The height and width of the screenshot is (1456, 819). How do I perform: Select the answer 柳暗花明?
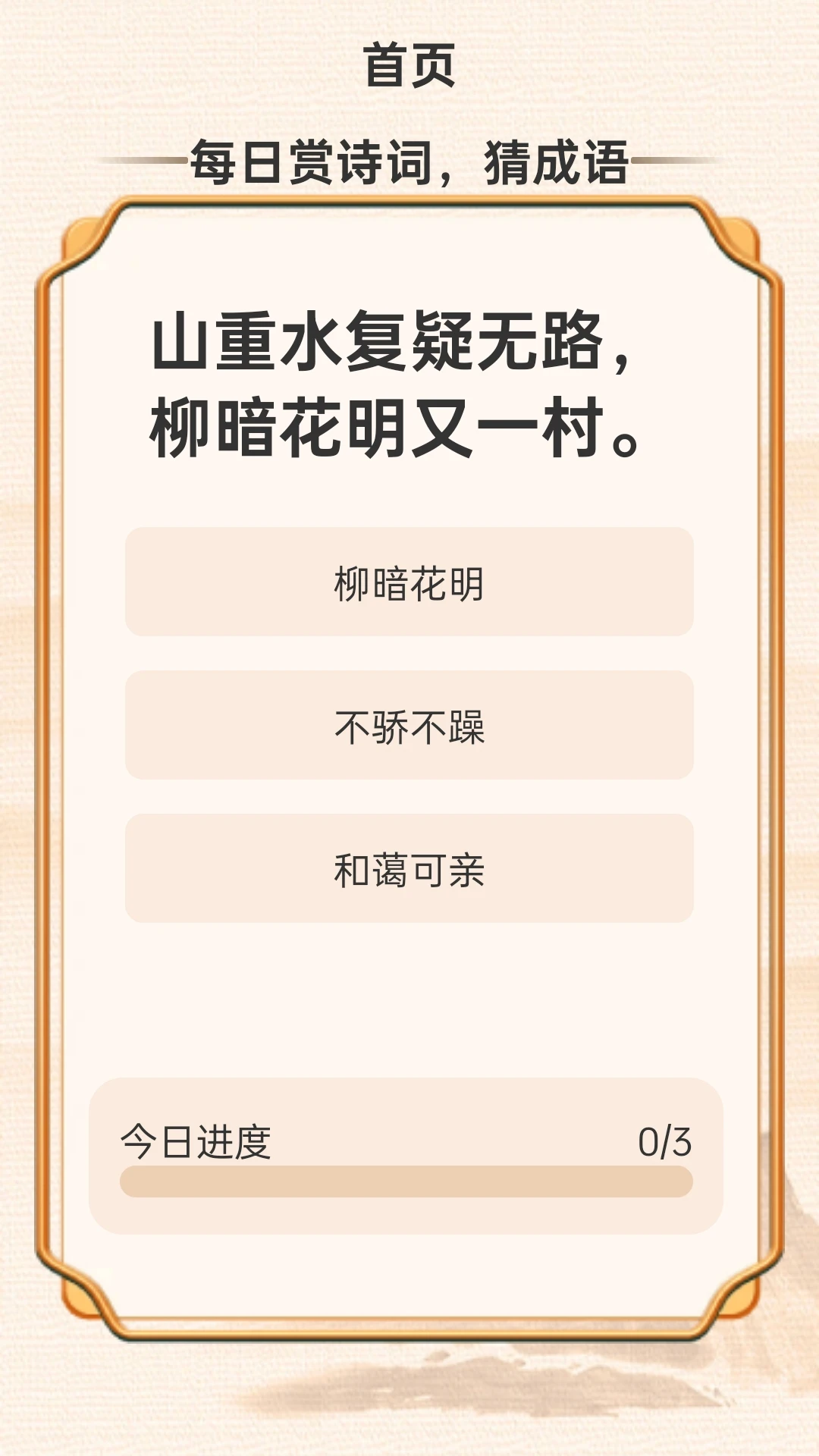(x=409, y=582)
